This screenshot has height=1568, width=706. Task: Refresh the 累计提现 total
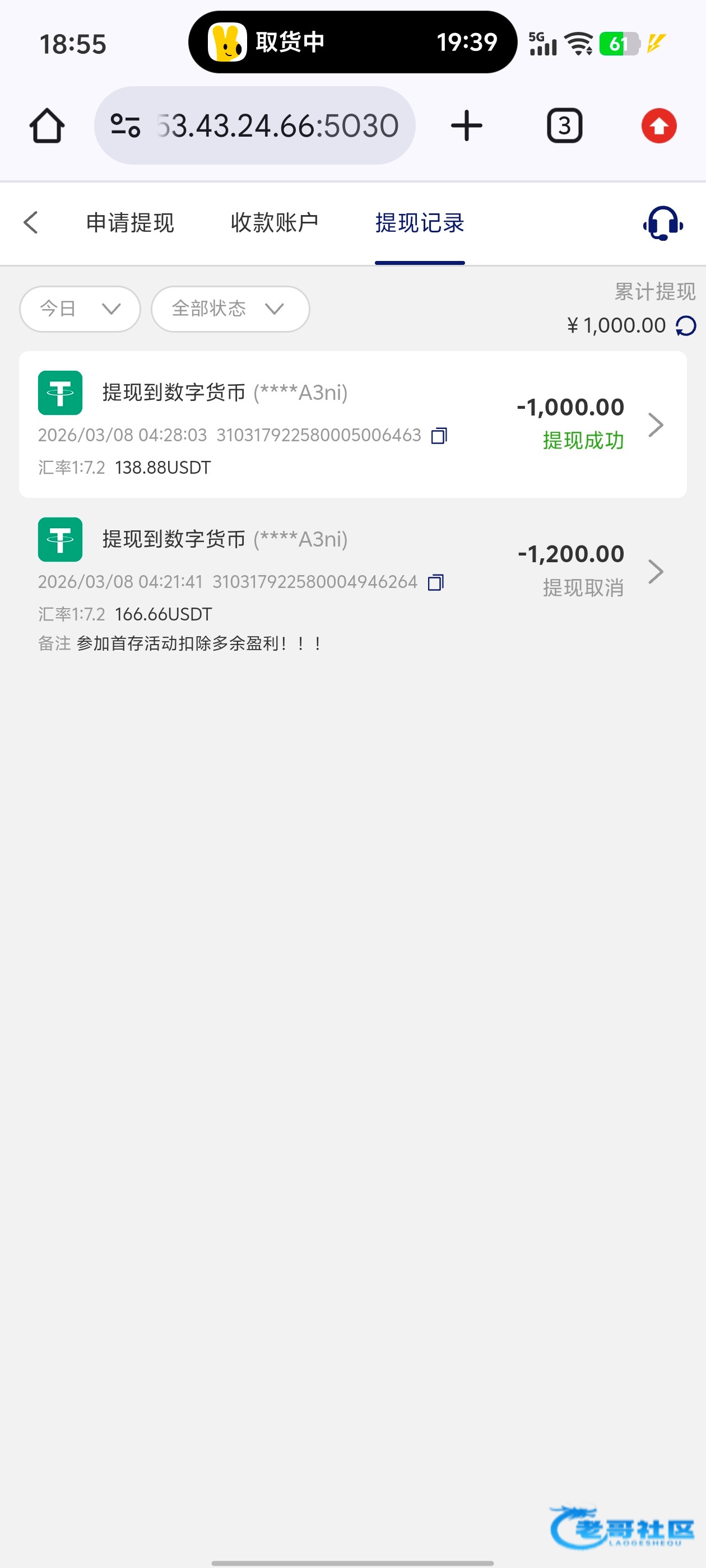[x=686, y=326]
